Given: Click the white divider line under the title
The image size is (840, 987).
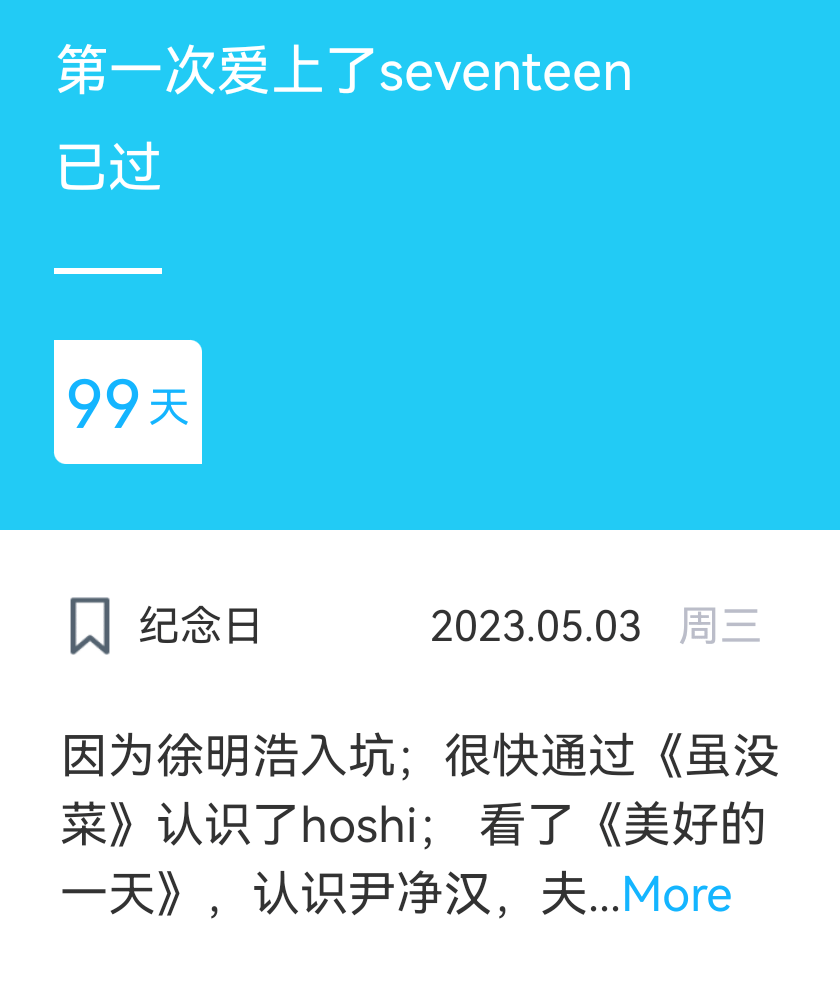Looking at the screenshot, I should (107, 268).
